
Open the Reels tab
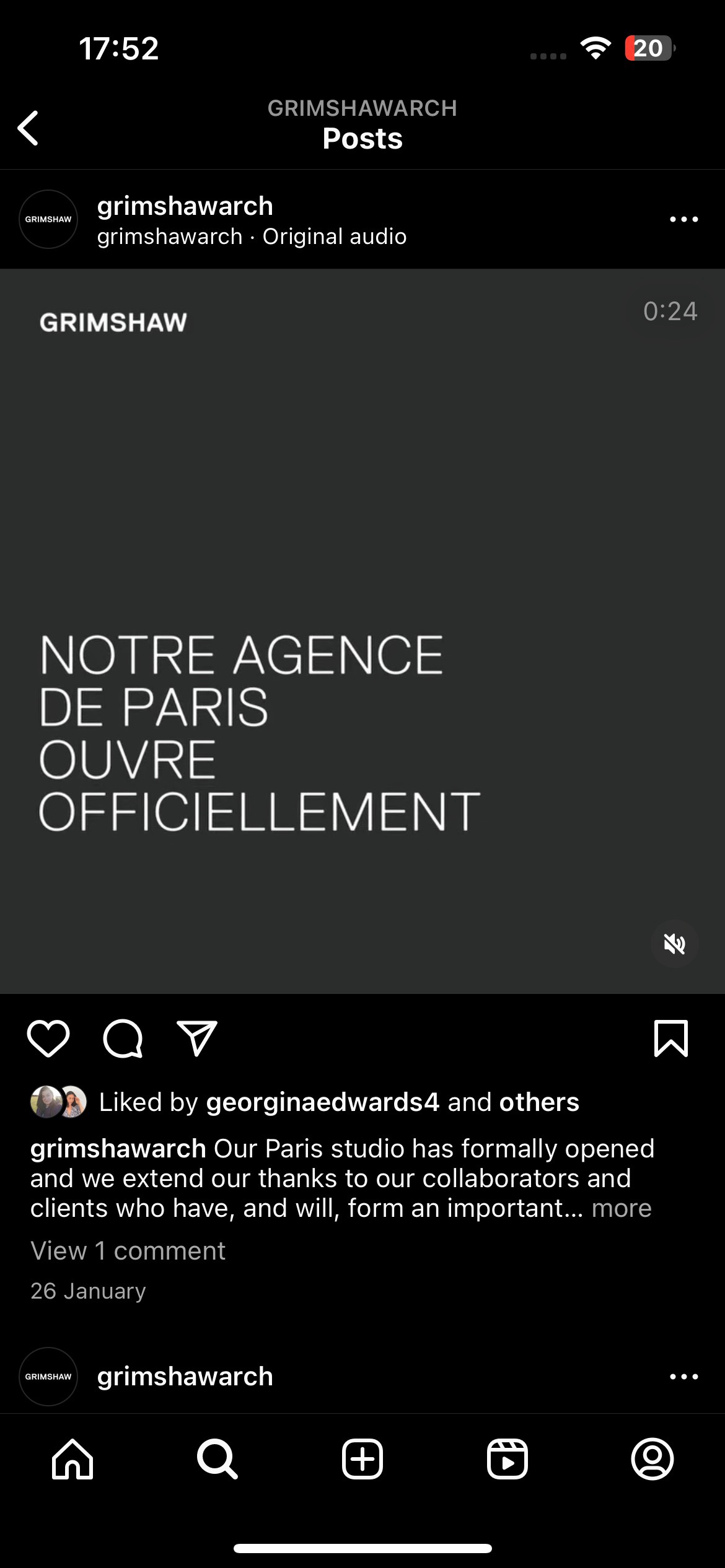tap(507, 1459)
